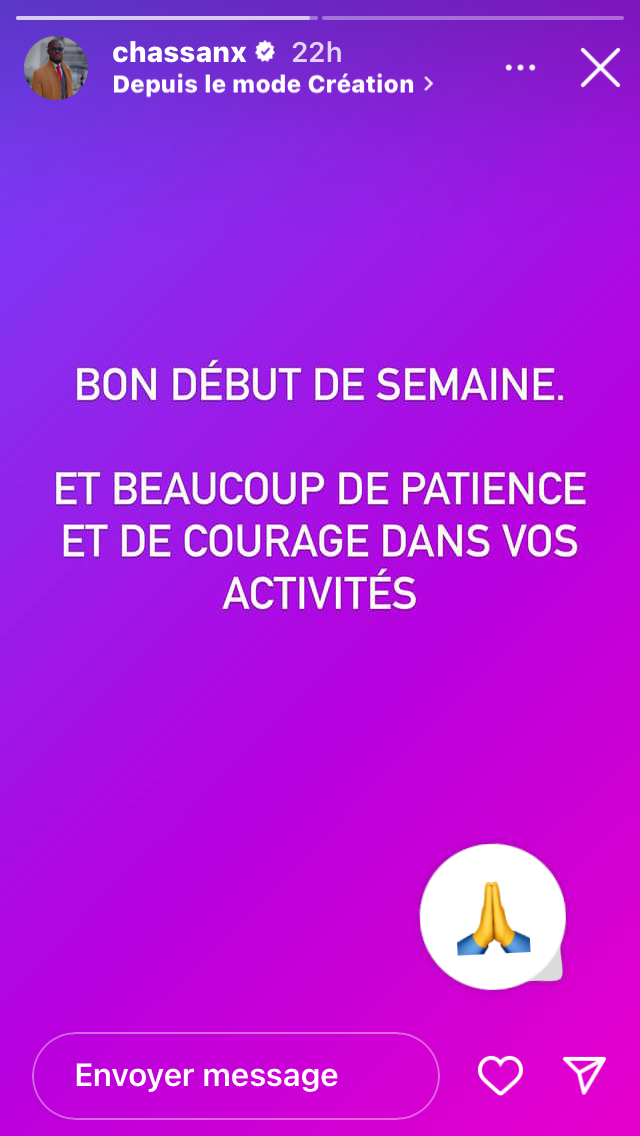640x1136 pixels.
Task: Like this story with the heart
Action: 500,1075
